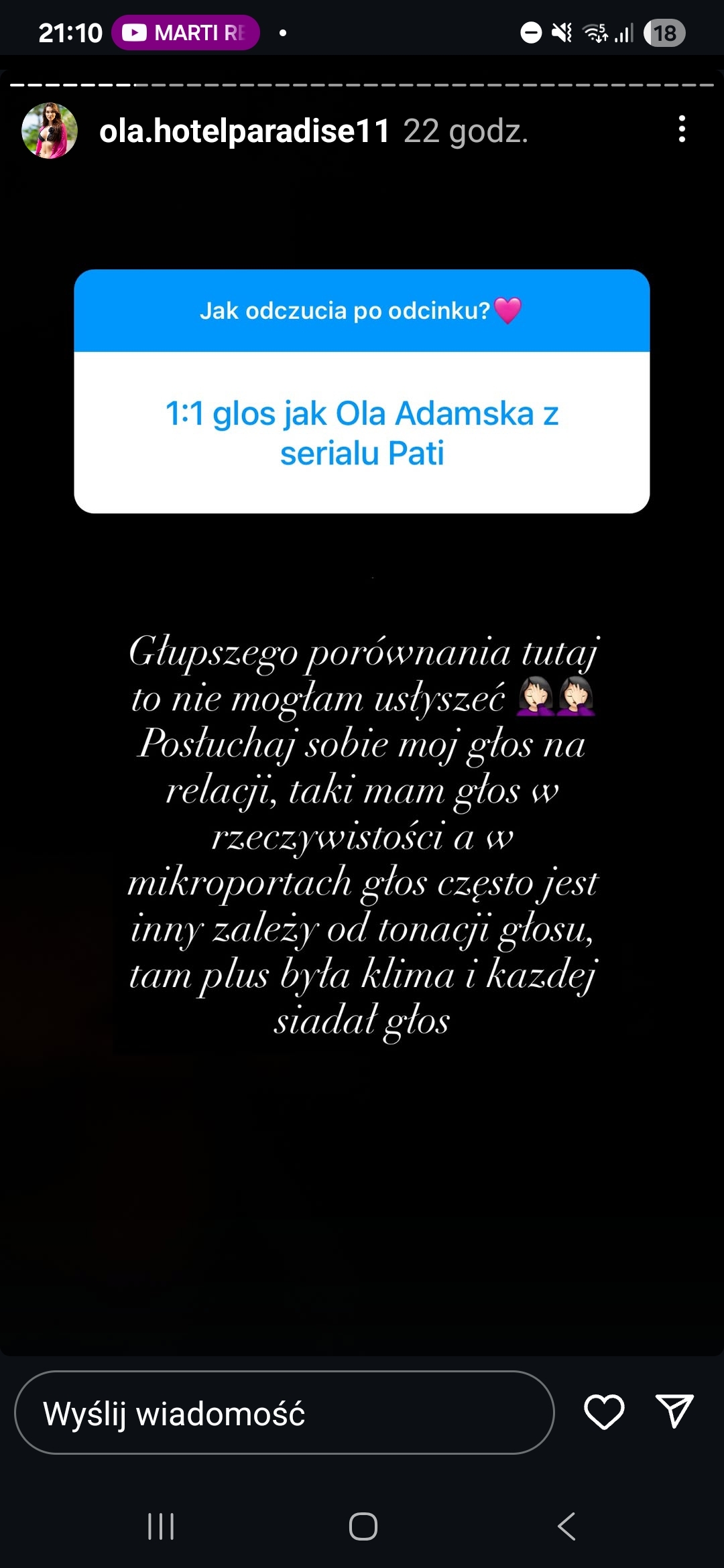This screenshot has height=1568, width=724.
Task: Tap the ola.hotelparadise11 username
Action: pyautogui.click(x=244, y=131)
